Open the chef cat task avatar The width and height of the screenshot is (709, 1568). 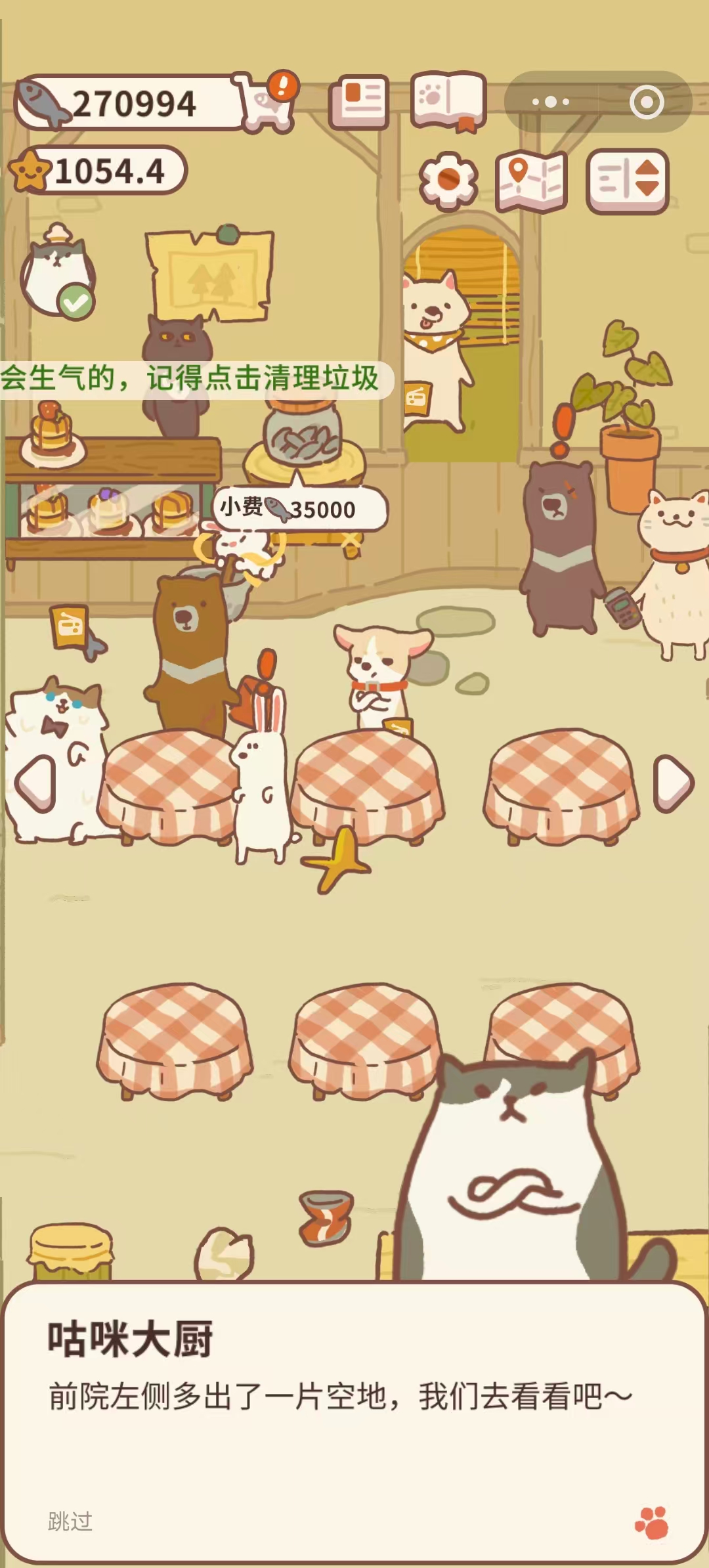coord(58,272)
